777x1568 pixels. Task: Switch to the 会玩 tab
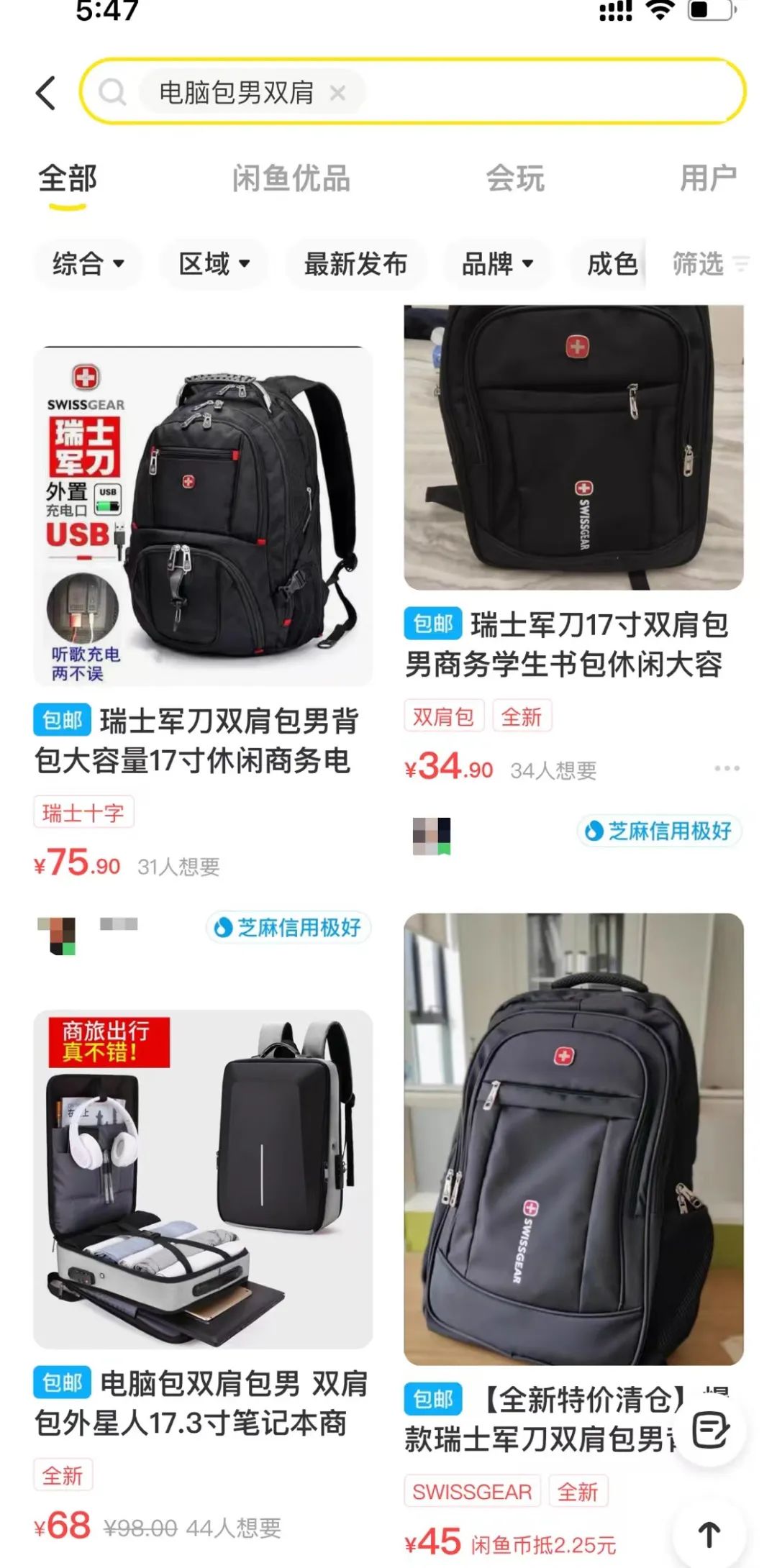[x=515, y=179]
